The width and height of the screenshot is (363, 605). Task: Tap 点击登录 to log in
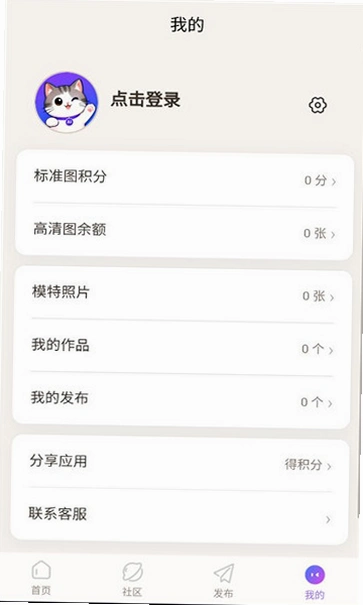click(x=145, y=100)
